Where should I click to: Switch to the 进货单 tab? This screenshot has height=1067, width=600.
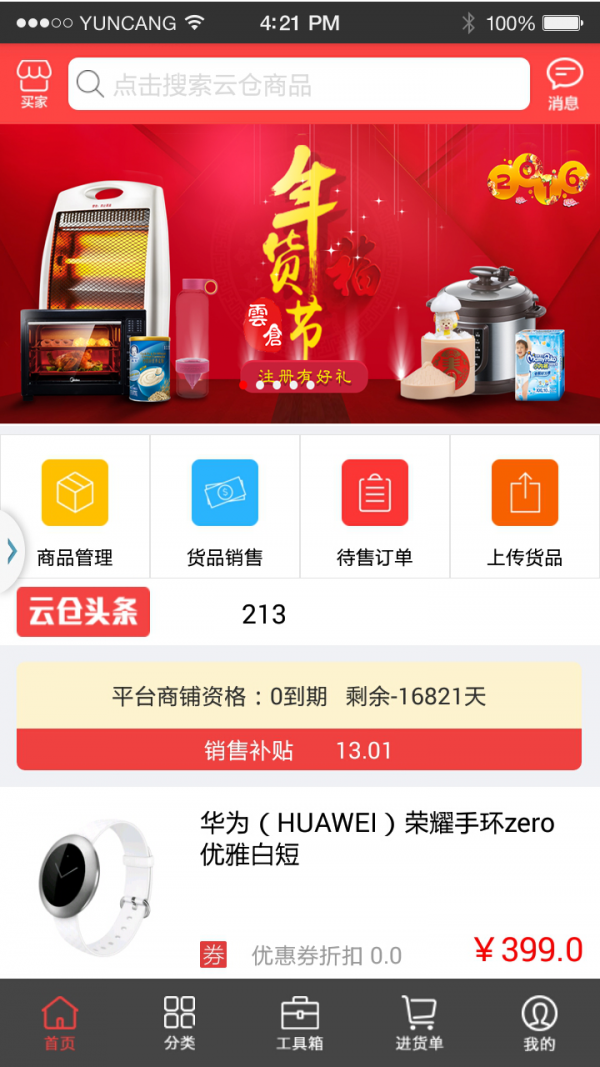(419, 1023)
